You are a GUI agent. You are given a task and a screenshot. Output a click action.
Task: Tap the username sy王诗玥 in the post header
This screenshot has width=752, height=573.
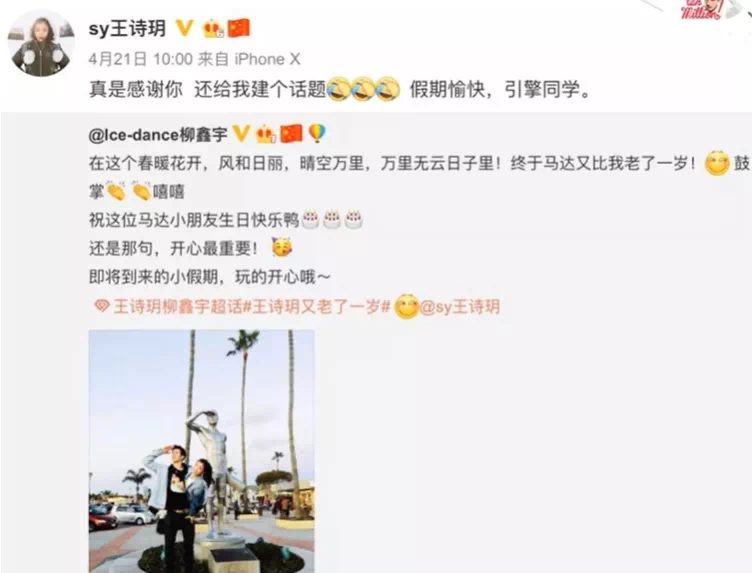click(127, 28)
